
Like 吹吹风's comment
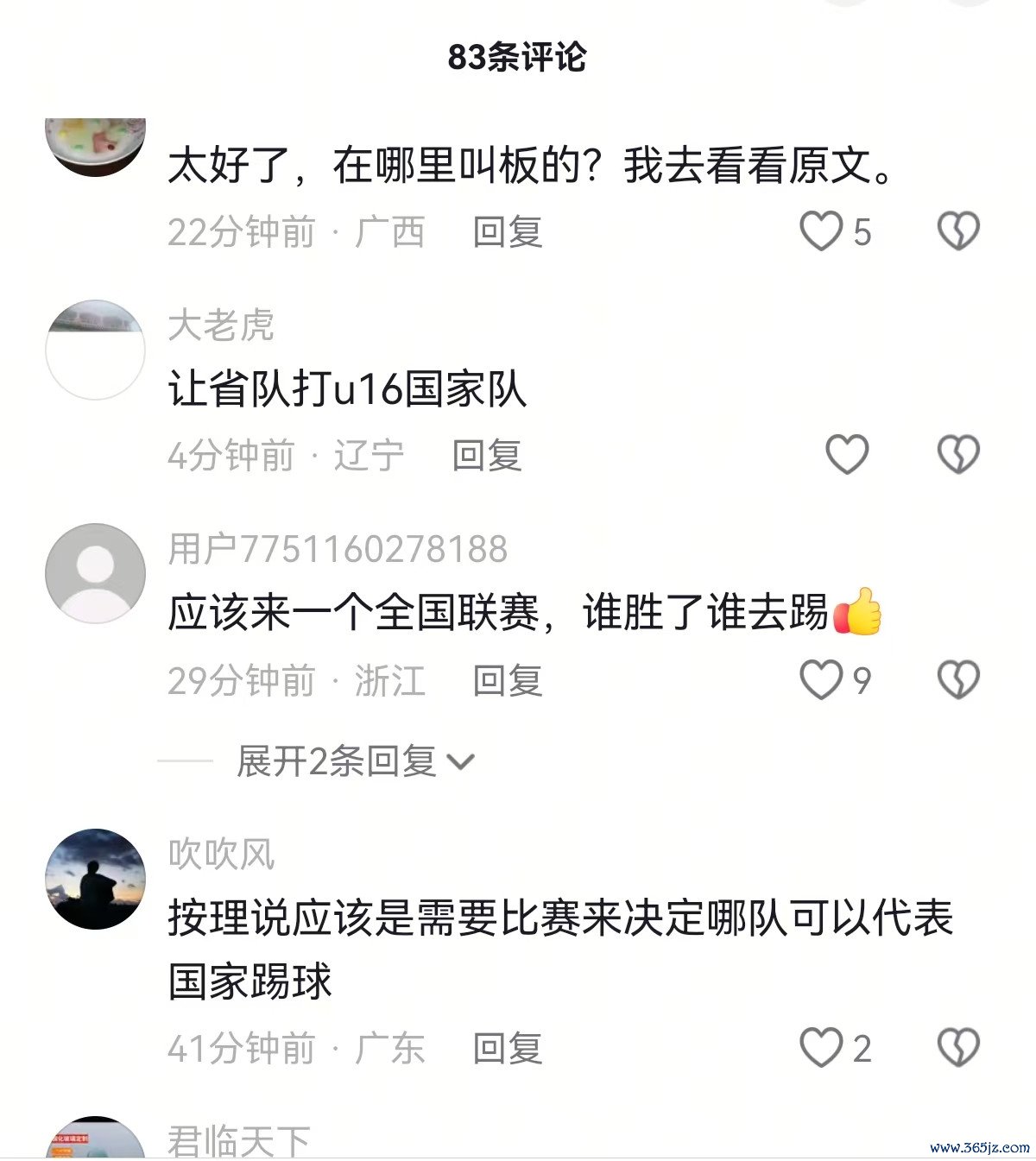point(821,1048)
